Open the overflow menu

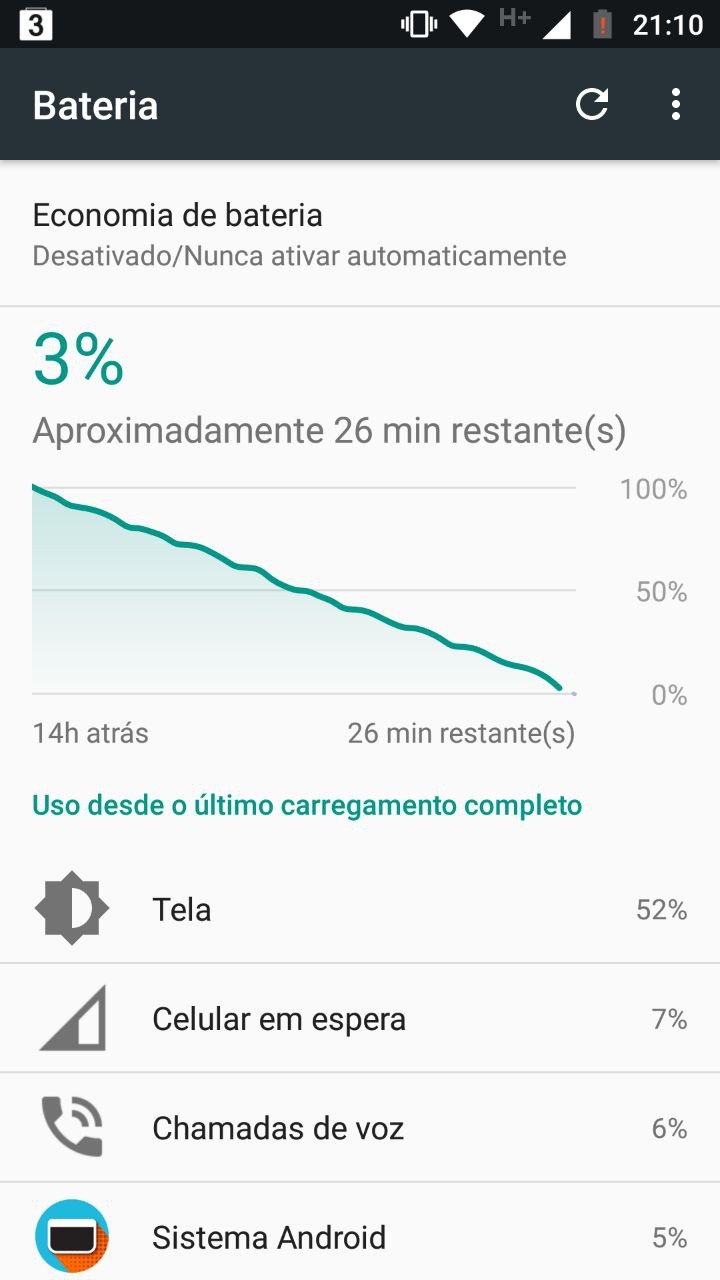(676, 105)
